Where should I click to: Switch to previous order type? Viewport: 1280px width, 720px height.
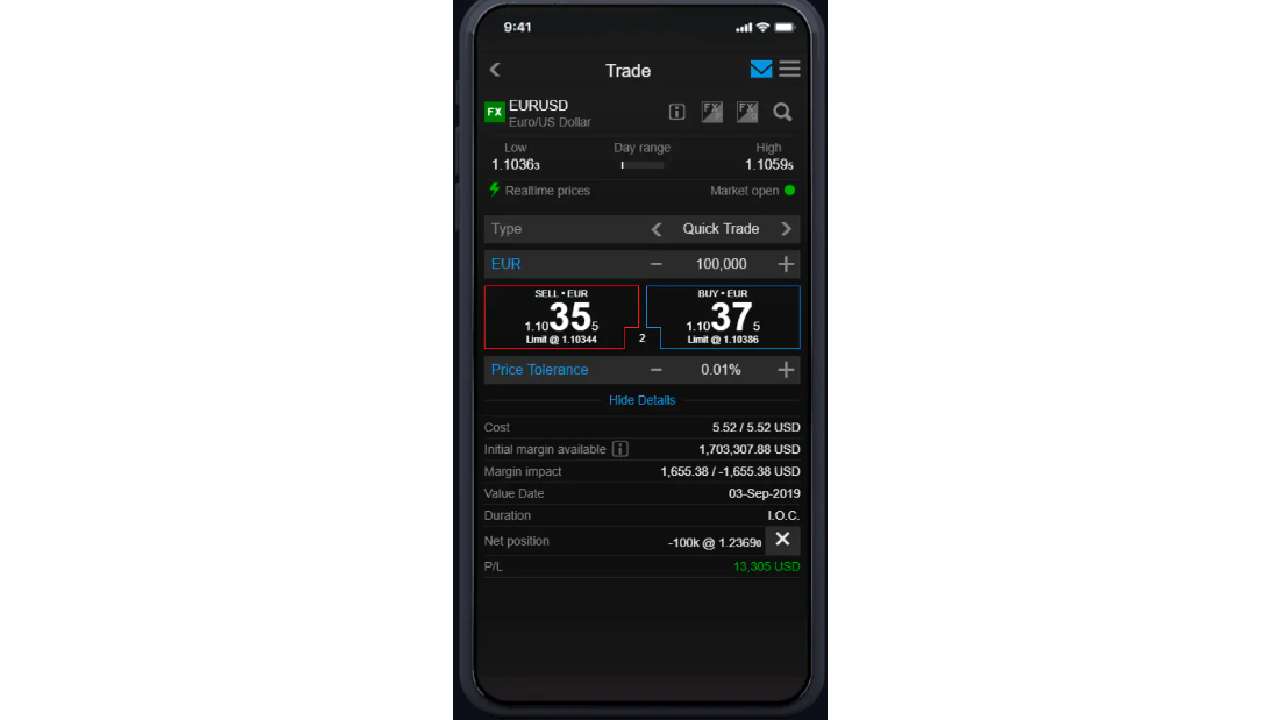(656, 229)
